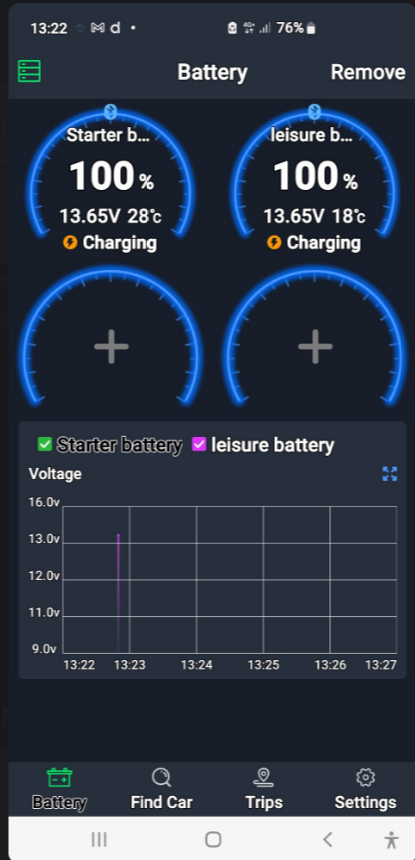This screenshot has width=415, height=860.
Task: Switch to the Find Car tab
Action: point(161,789)
